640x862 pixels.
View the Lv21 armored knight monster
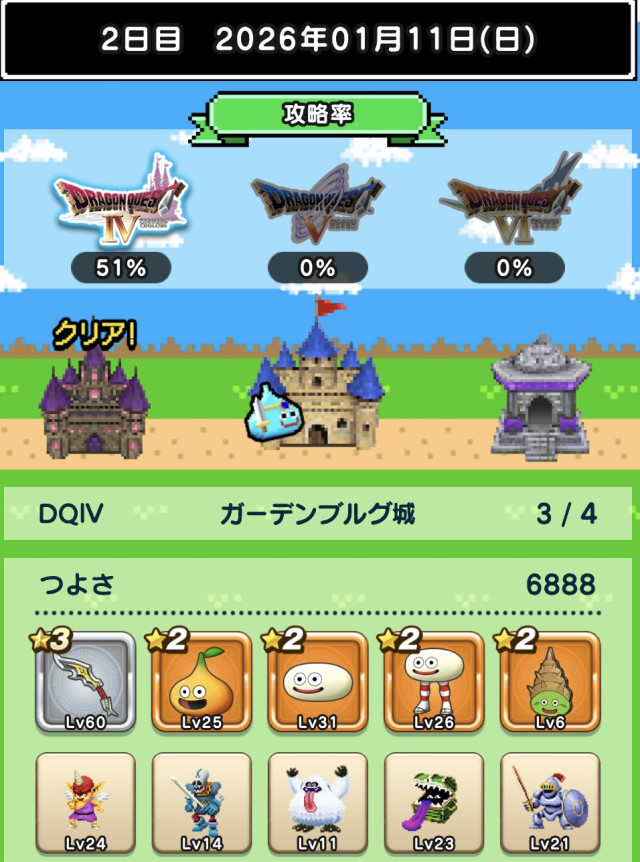[x=549, y=802]
